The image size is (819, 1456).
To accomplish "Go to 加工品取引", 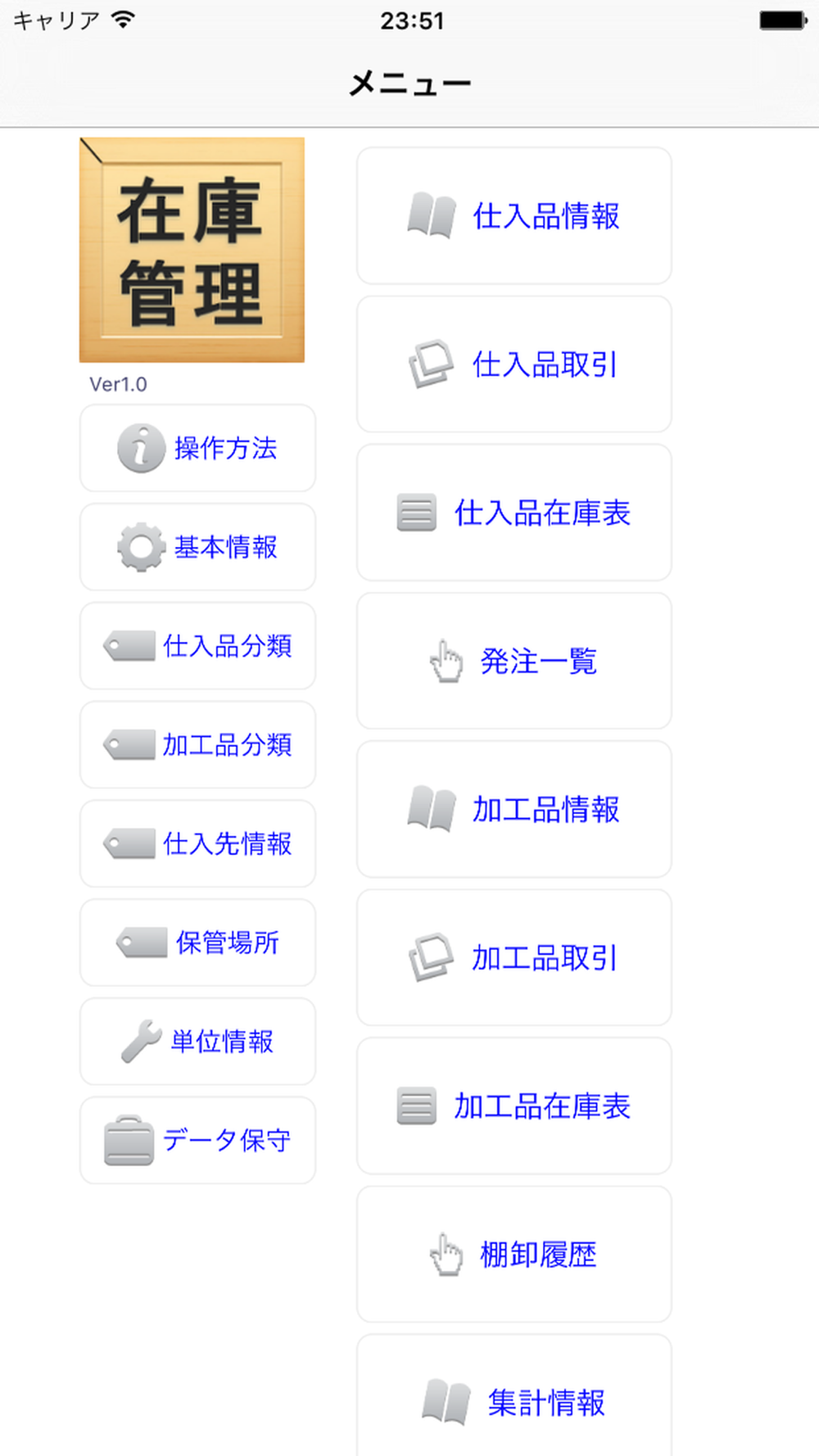I will [x=514, y=957].
